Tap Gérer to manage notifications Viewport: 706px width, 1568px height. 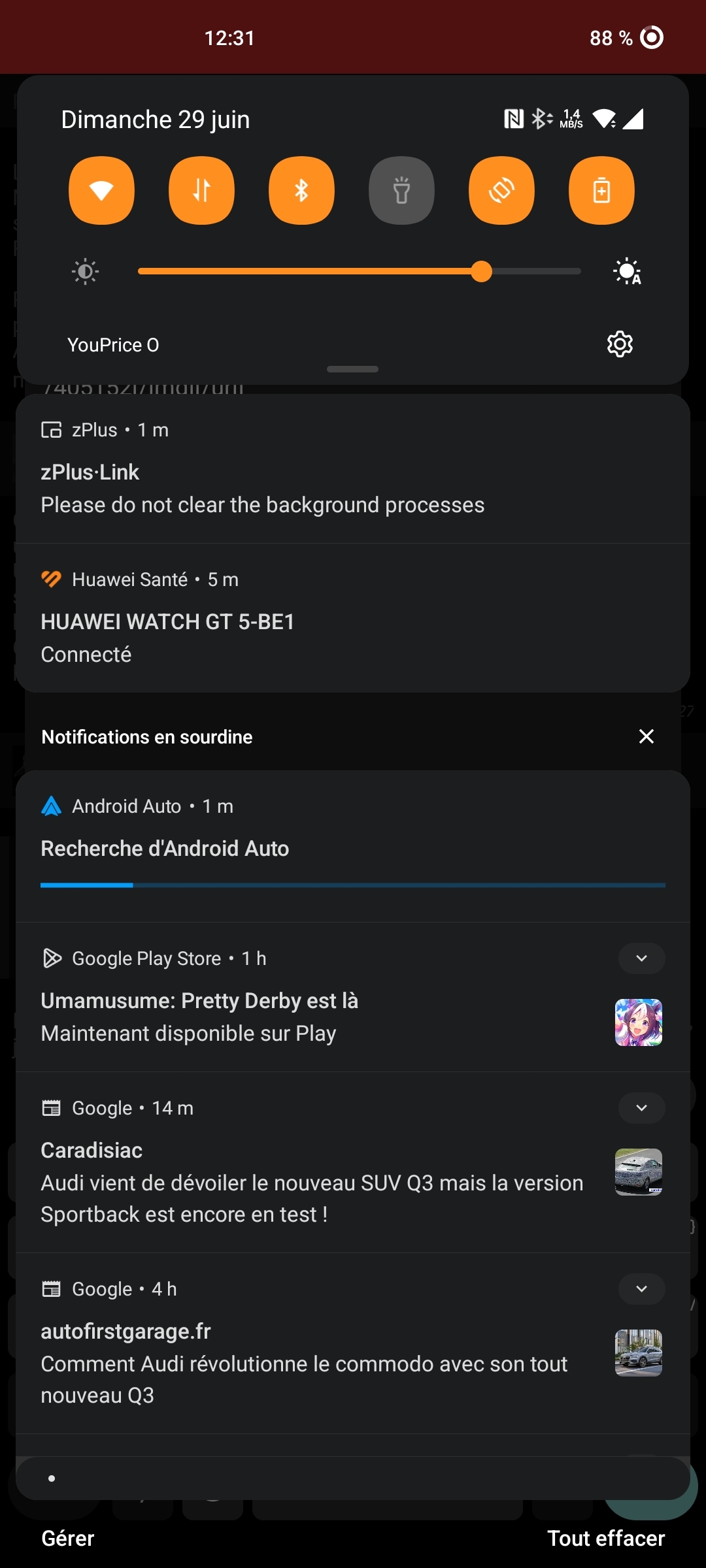[68, 1538]
